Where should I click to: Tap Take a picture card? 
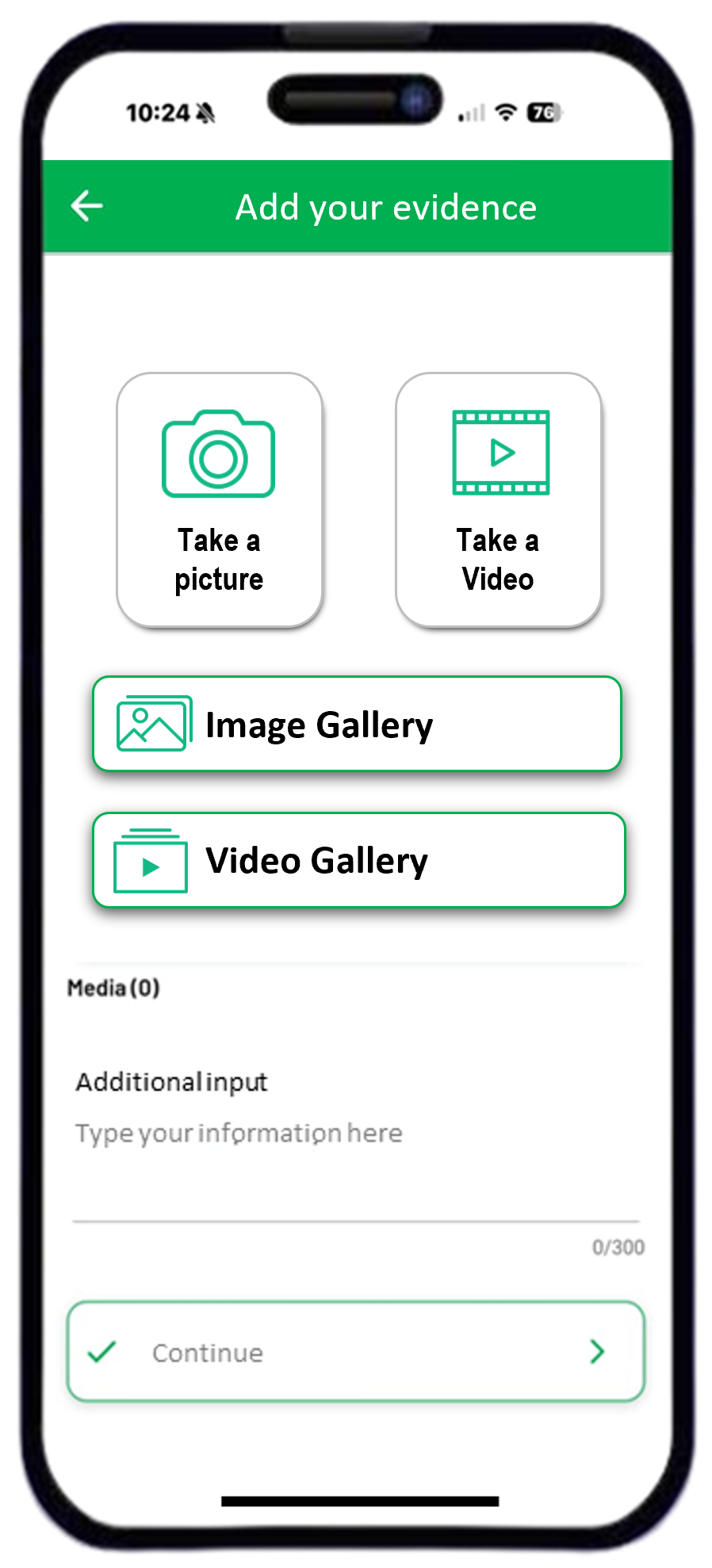tap(219, 499)
